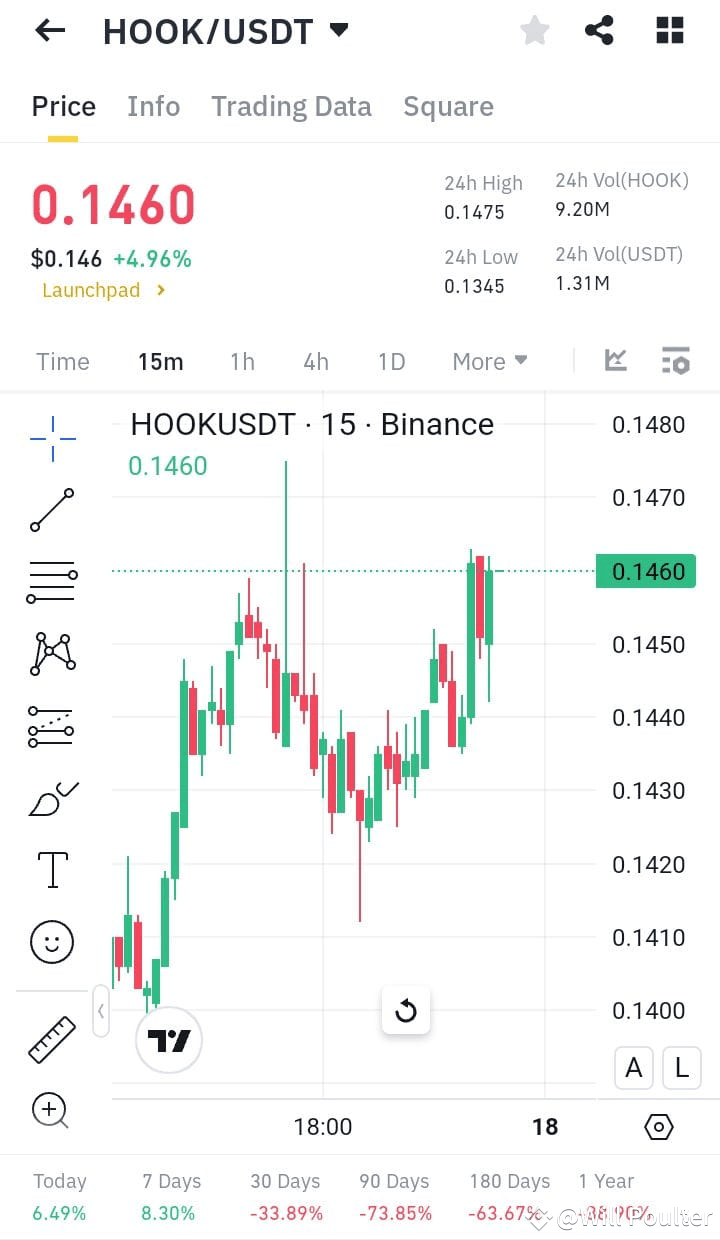Toggle auto-scale with the A button
720x1240 pixels.
coord(633,1068)
